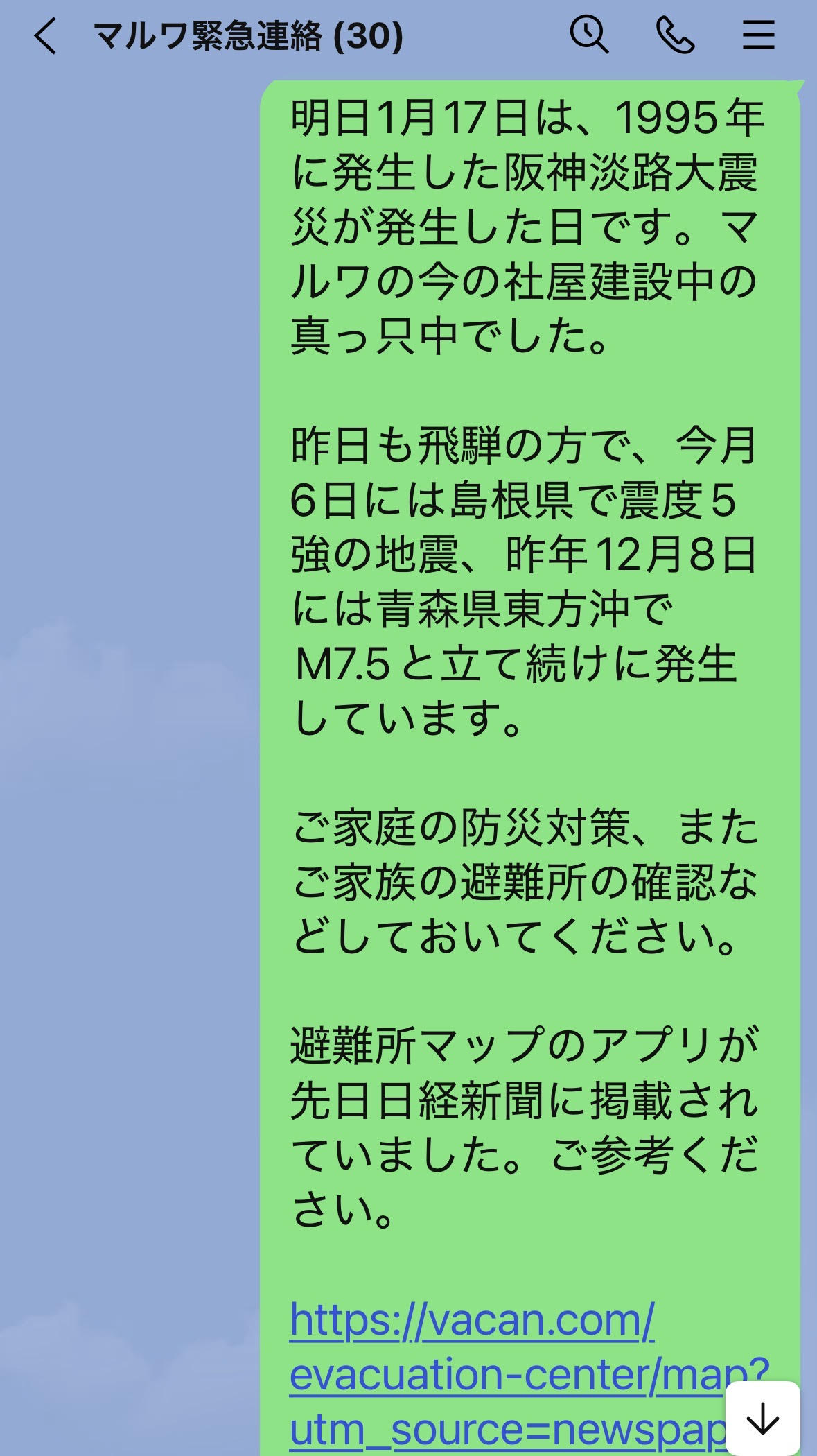Image resolution: width=817 pixels, height=1456 pixels.
Task: Open the chat menu
Action: click(759, 35)
